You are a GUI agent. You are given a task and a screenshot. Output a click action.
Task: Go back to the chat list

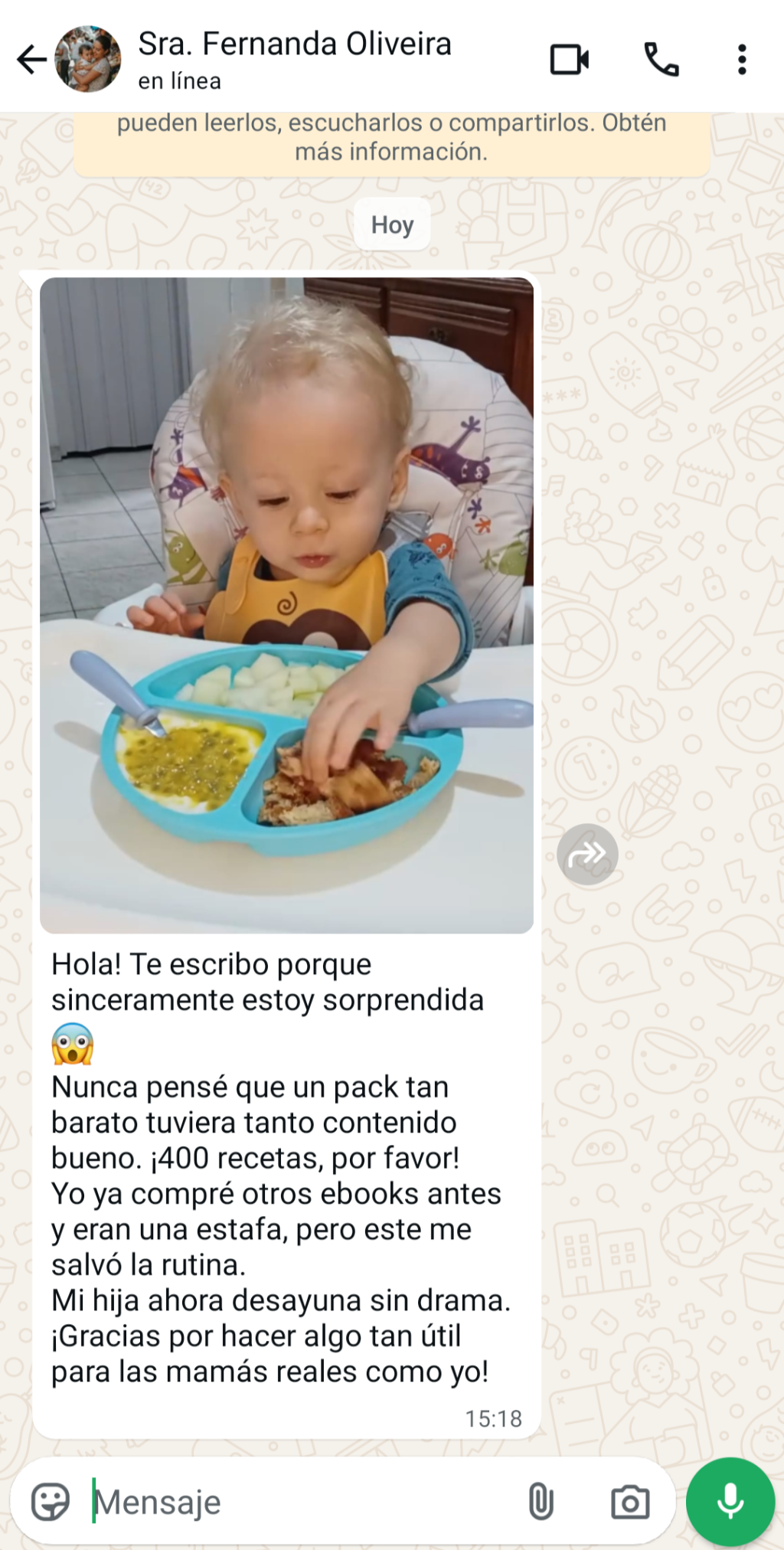pyautogui.click(x=31, y=59)
